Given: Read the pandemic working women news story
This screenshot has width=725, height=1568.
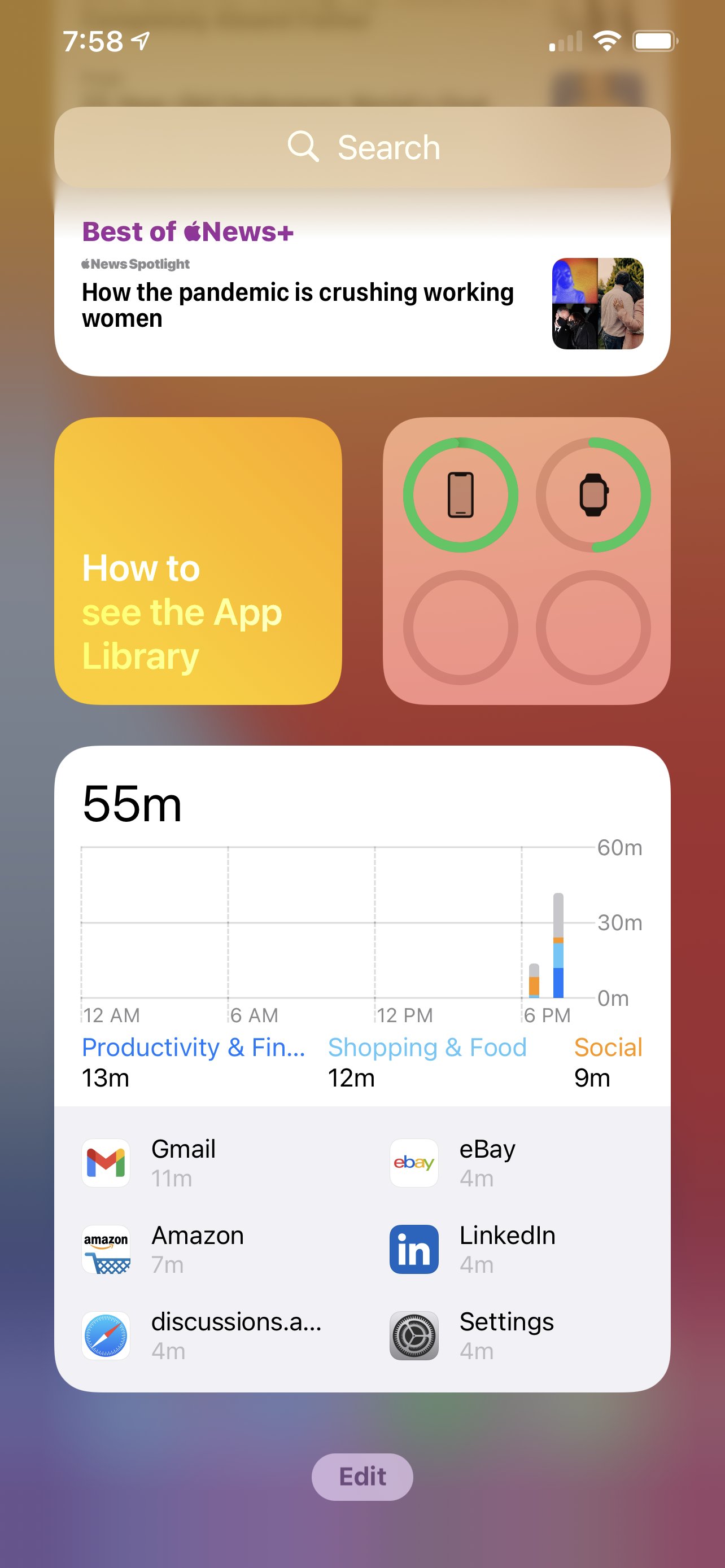Looking at the screenshot, I should (x=298, y=304).
